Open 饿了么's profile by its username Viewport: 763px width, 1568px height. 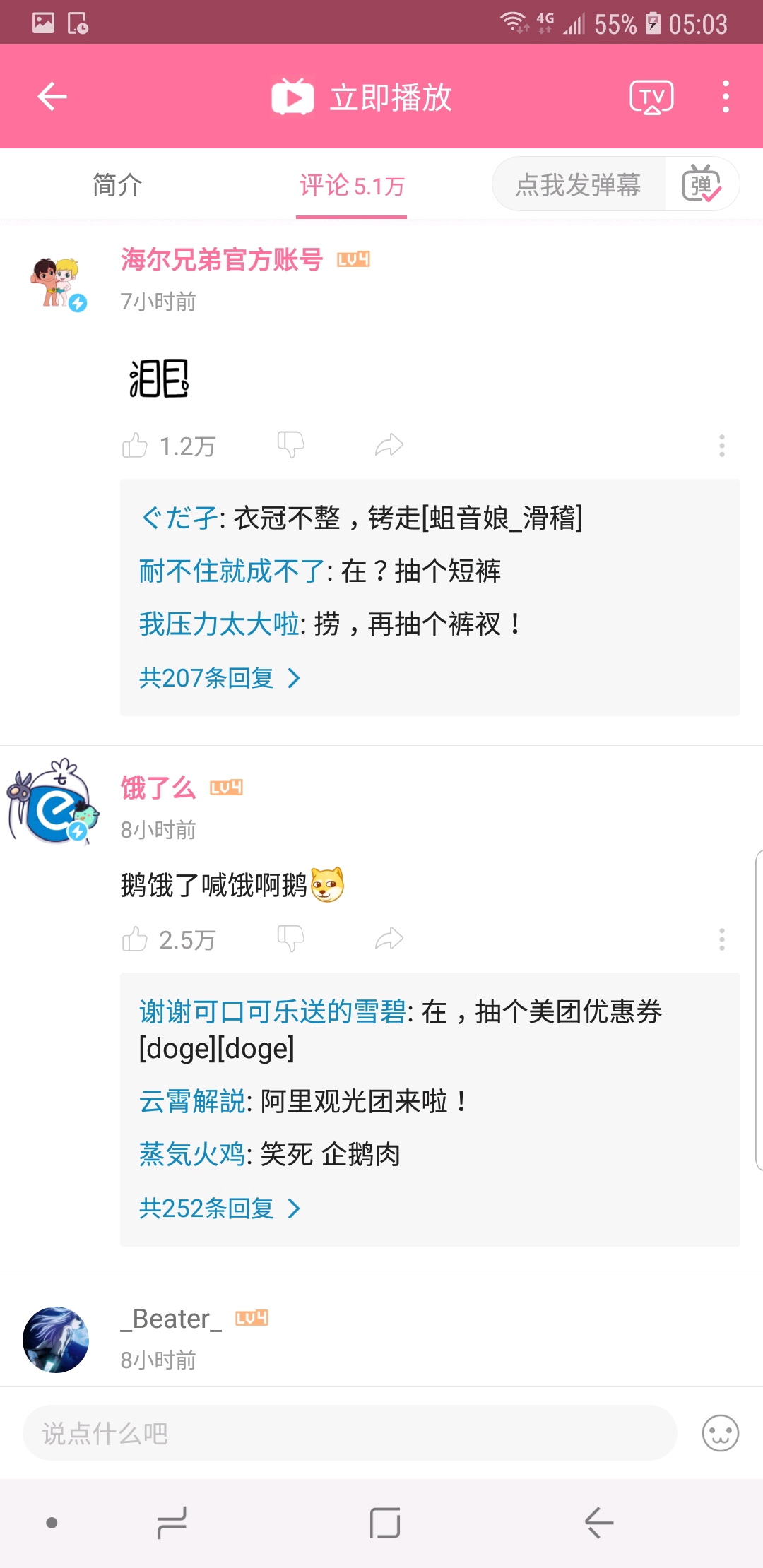158,788
